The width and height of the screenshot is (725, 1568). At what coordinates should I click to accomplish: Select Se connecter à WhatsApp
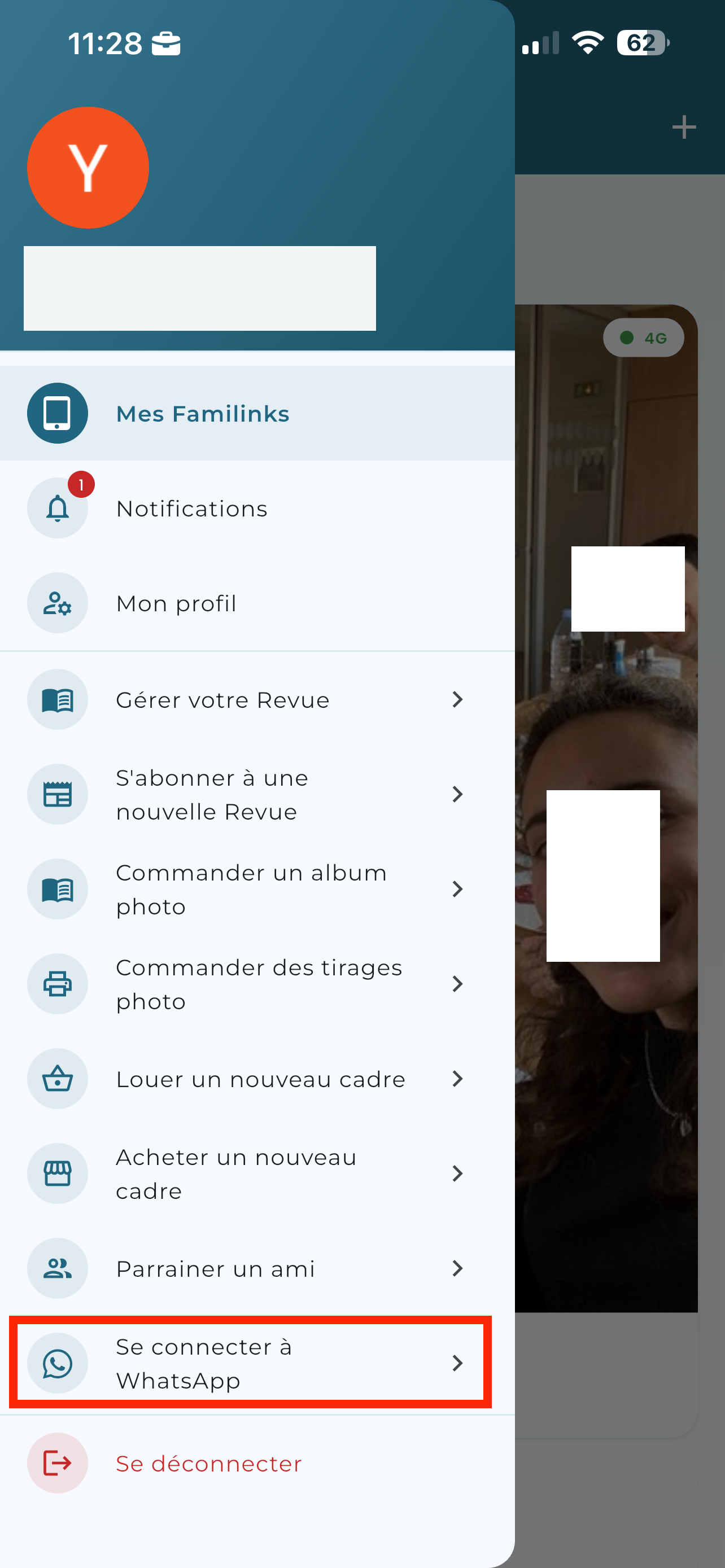(x=250, y=1363)
